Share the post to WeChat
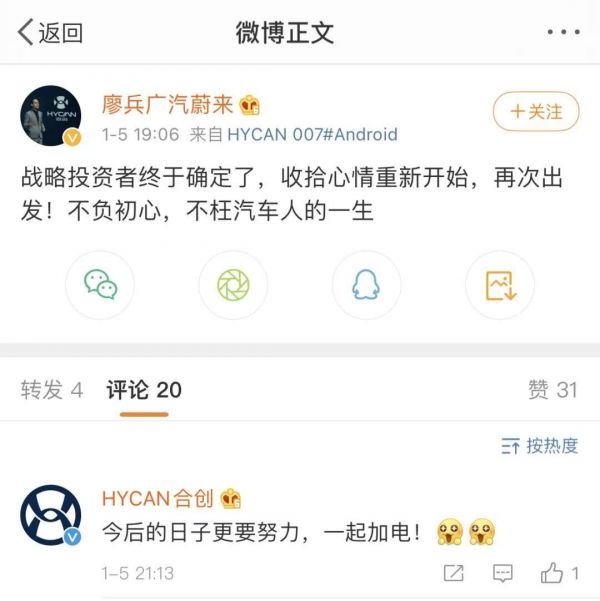This screenshot has height=601, width=600. [100, 285]
